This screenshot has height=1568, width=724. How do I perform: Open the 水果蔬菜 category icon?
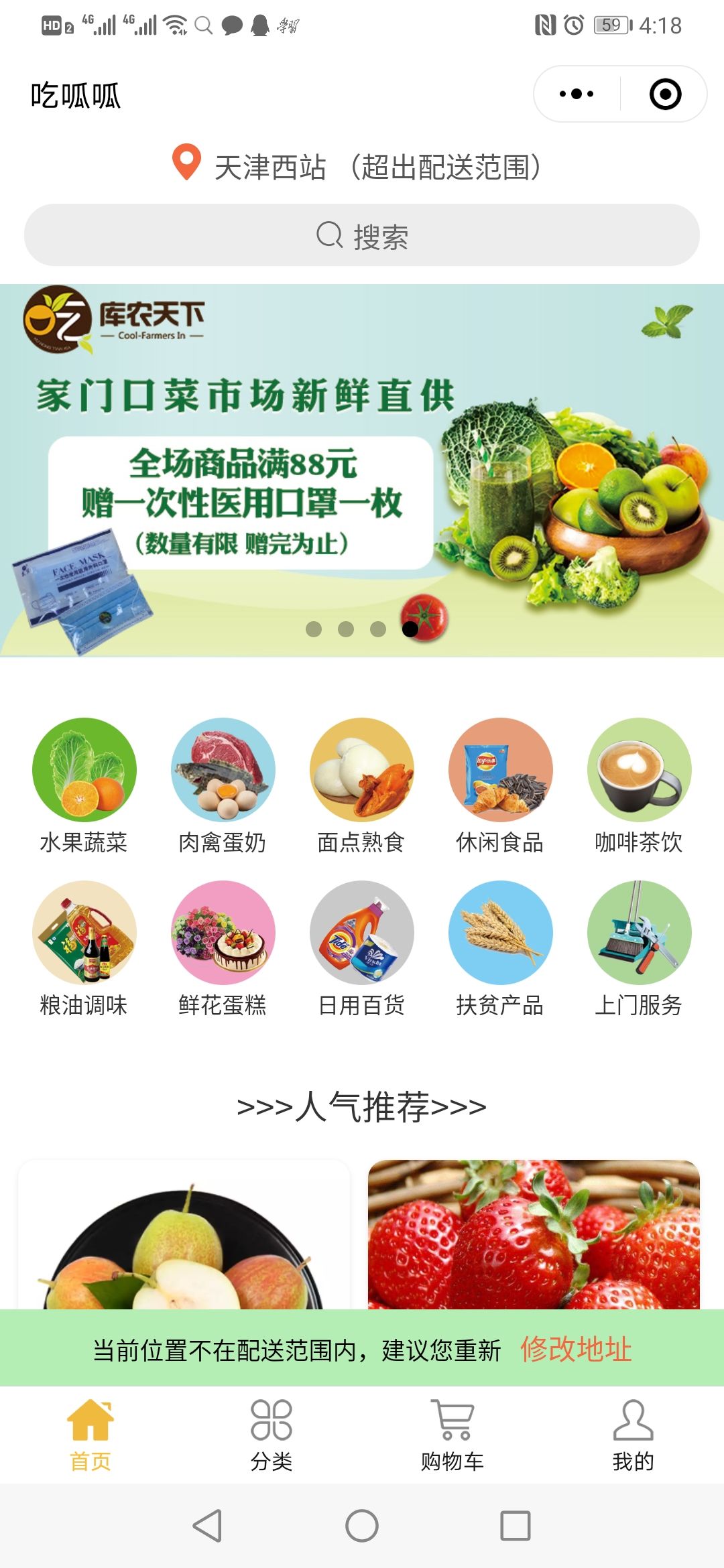pyautogui.click(x=85, y=771)
